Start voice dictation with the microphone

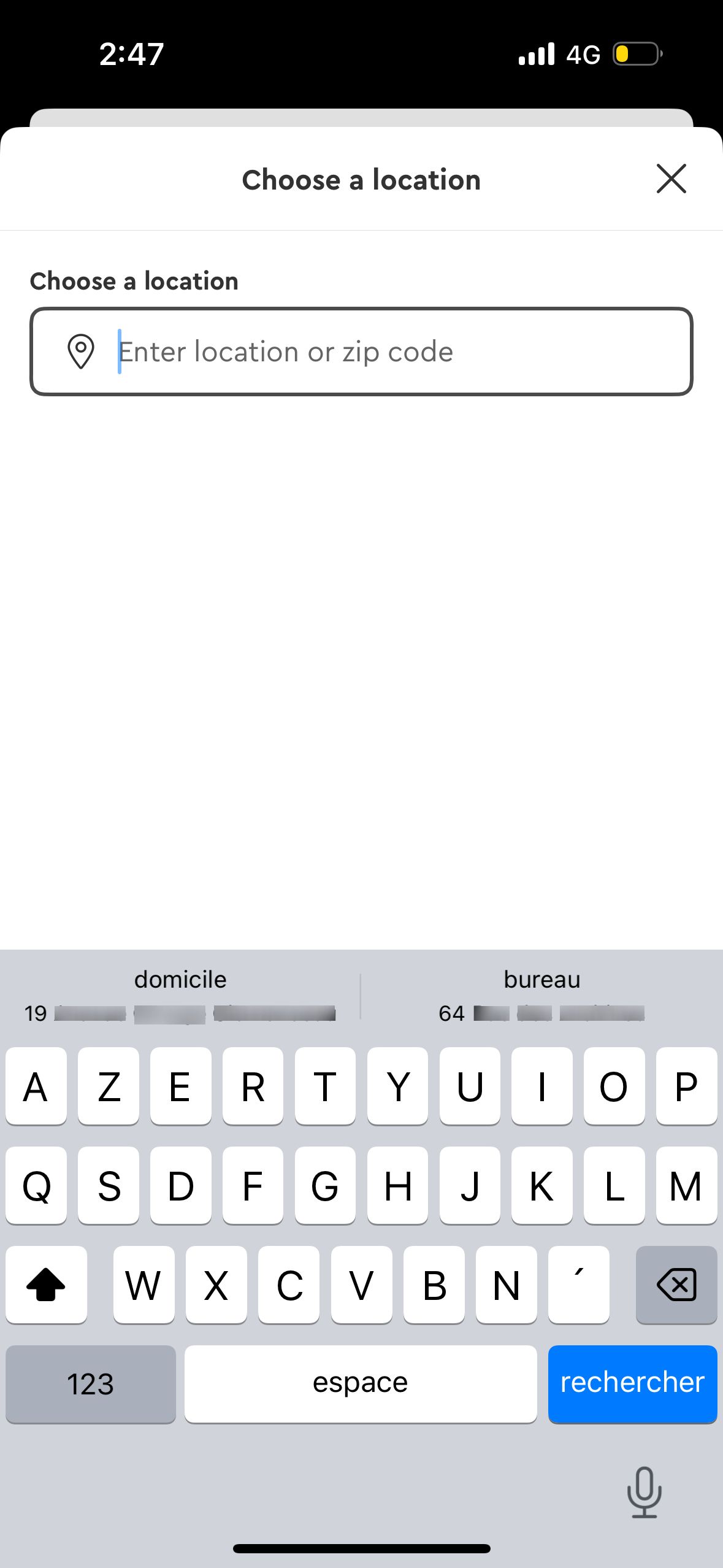pyautogui.click(x=644, y=1492)
